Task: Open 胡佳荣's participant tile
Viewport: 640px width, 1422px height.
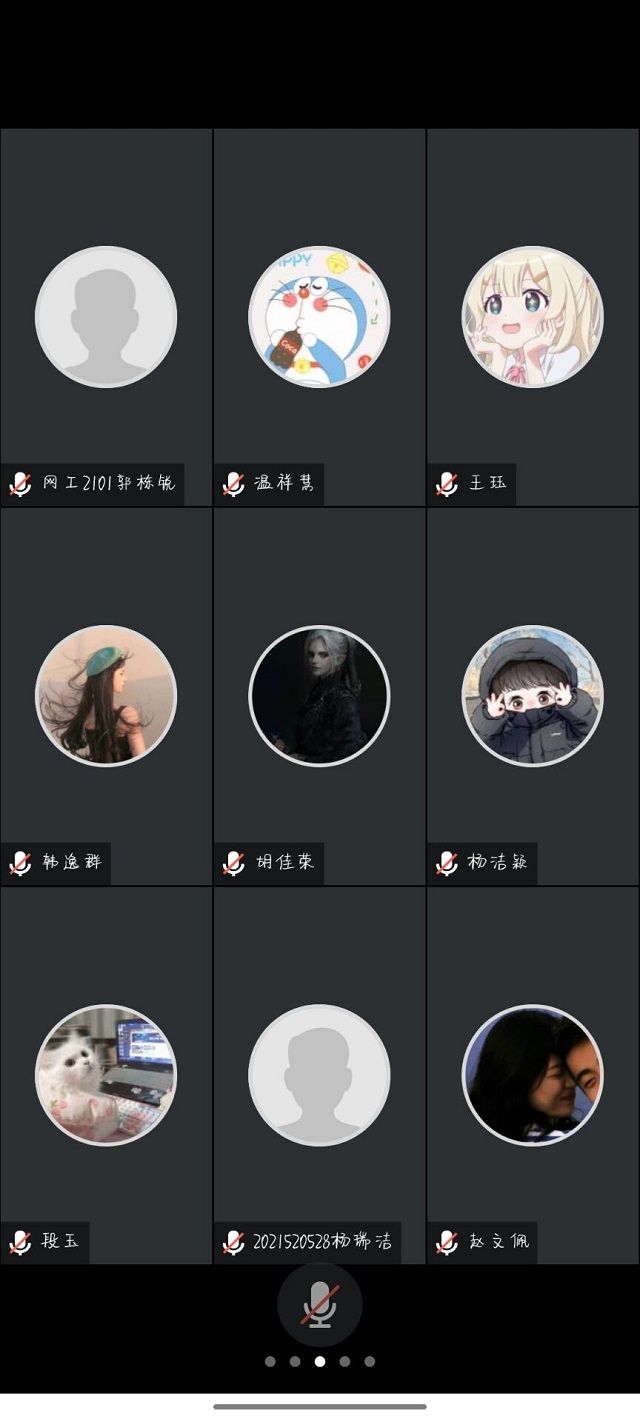Action: click(319, 696)
